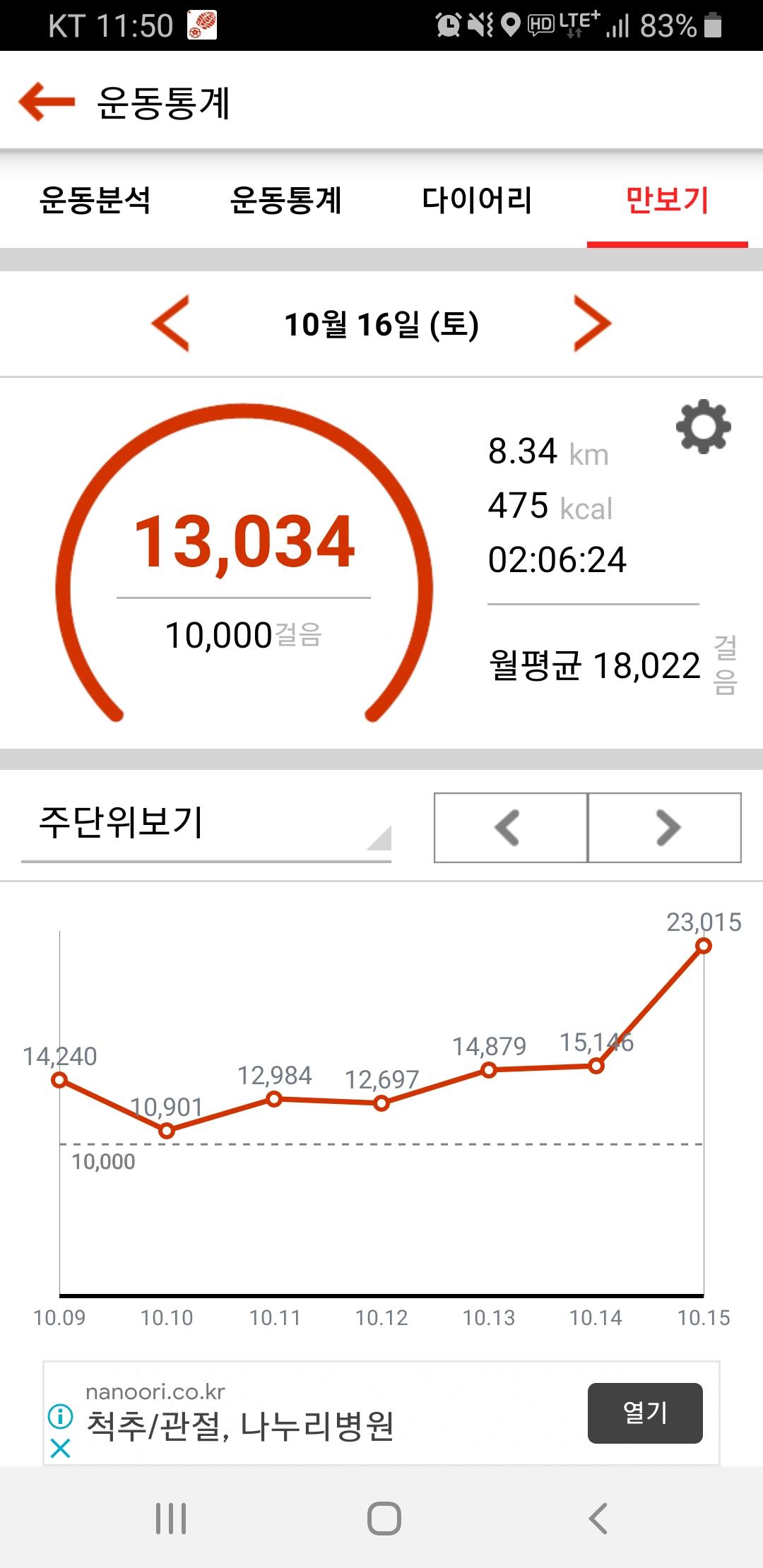Show the next week in the chart
The width and height of the screenshot is (763, 1568).
[666, 828]
